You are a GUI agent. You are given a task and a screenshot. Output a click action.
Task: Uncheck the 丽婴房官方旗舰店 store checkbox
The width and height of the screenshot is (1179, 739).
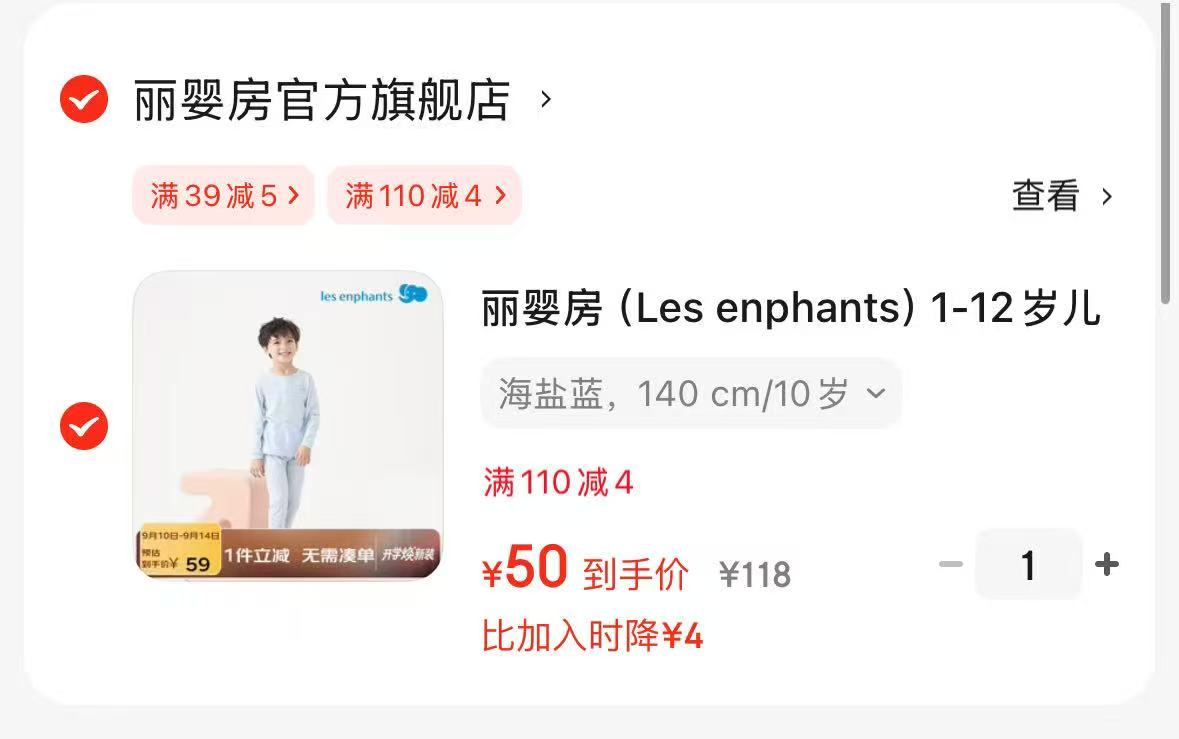(84, 99)
